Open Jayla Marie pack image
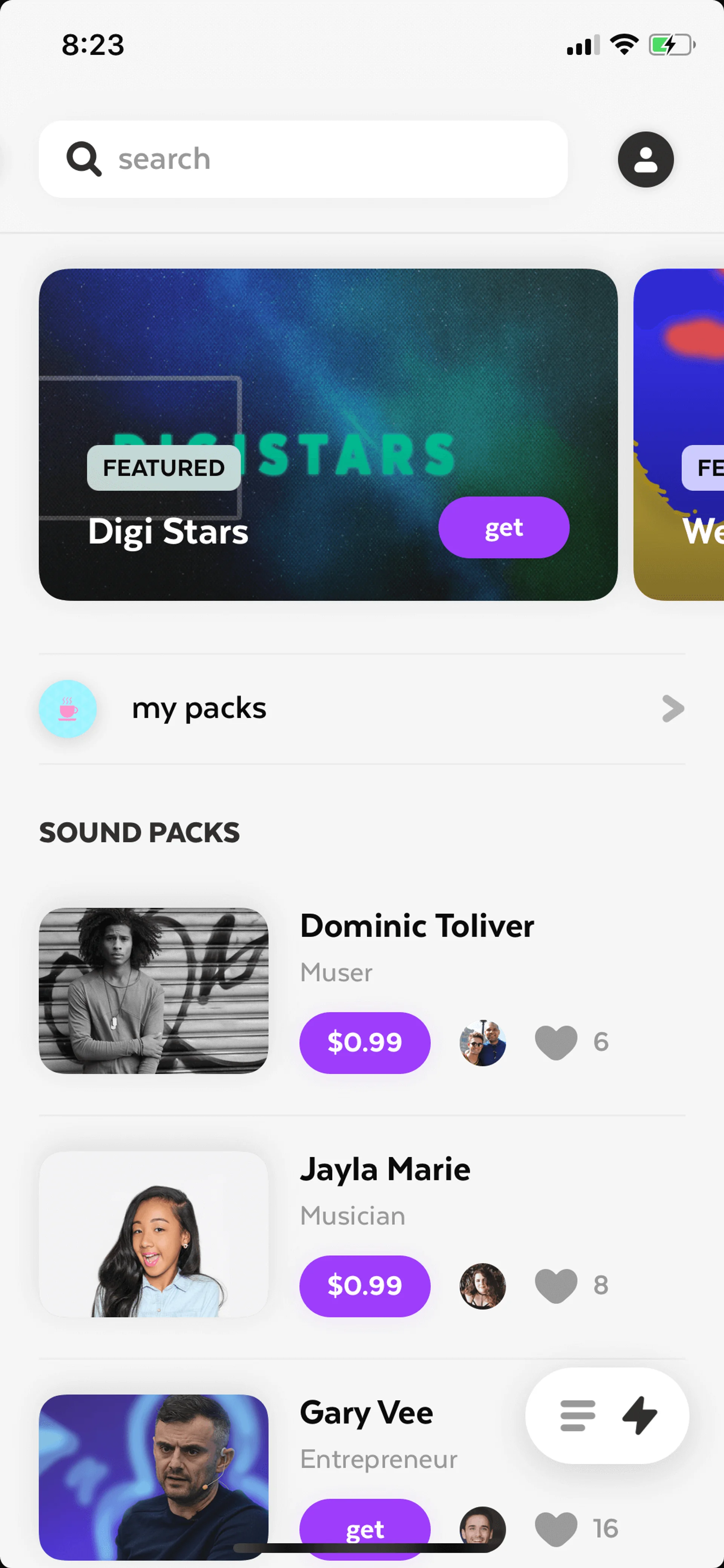724x1568 pixels. pos(153,1234)
